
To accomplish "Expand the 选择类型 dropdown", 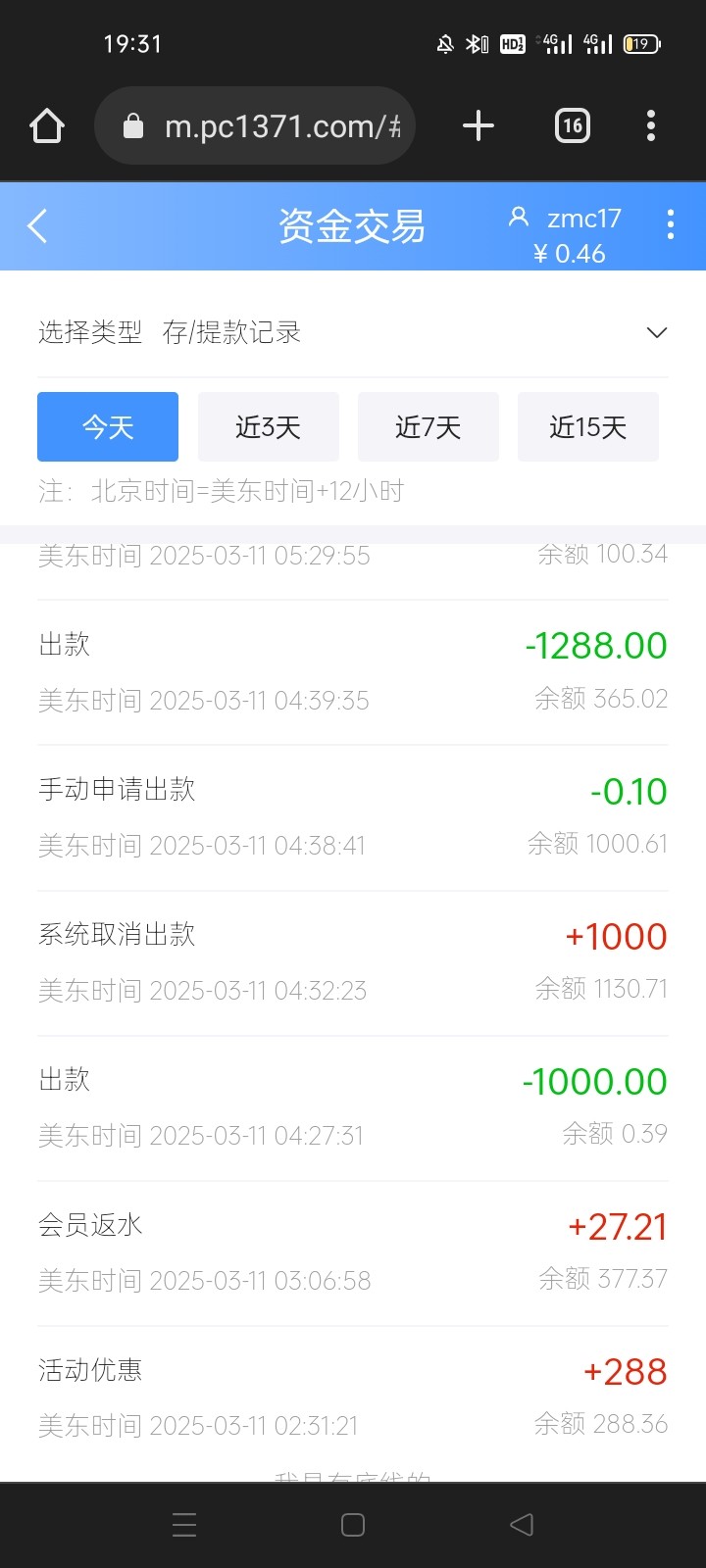I will 656,333.
